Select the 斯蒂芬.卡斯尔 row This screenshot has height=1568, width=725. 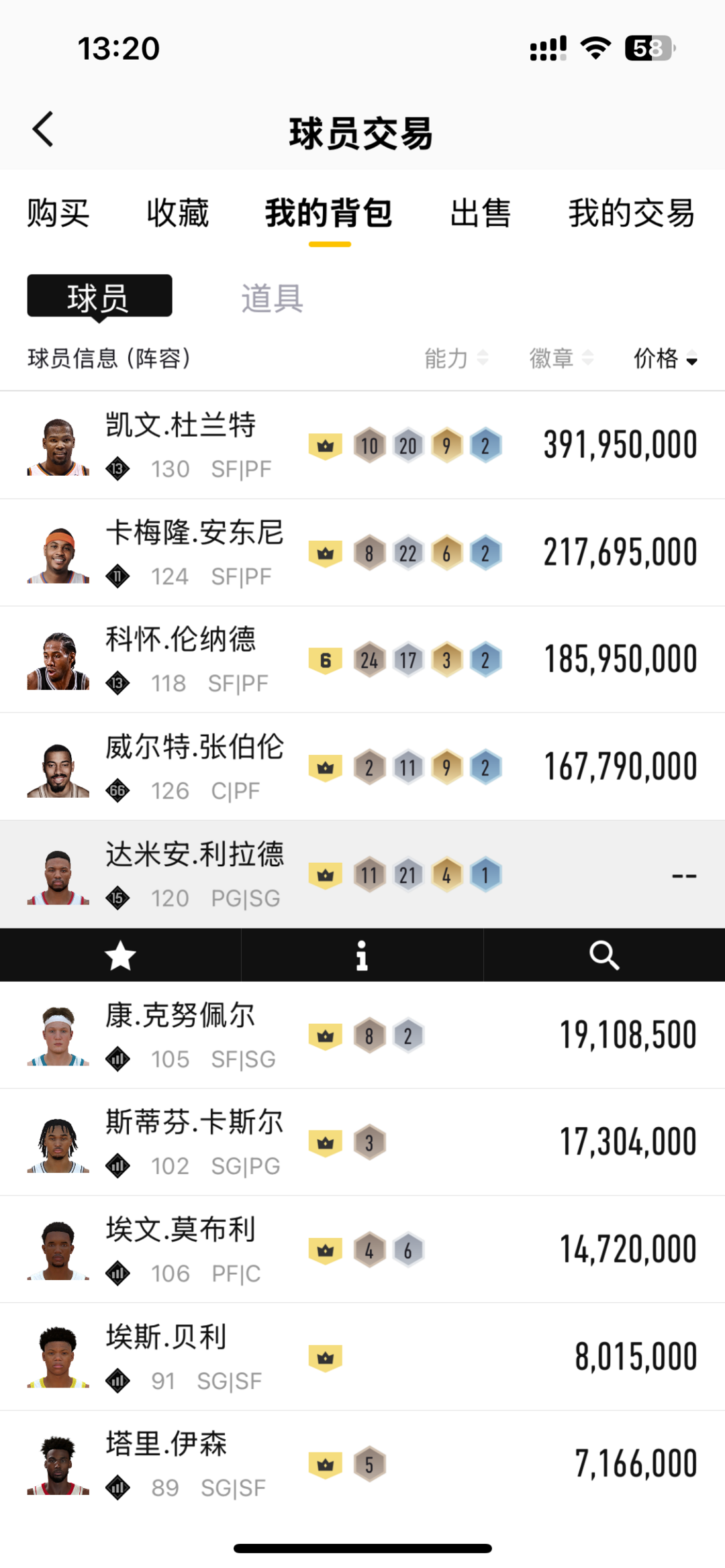click(x=362, y=1142)
